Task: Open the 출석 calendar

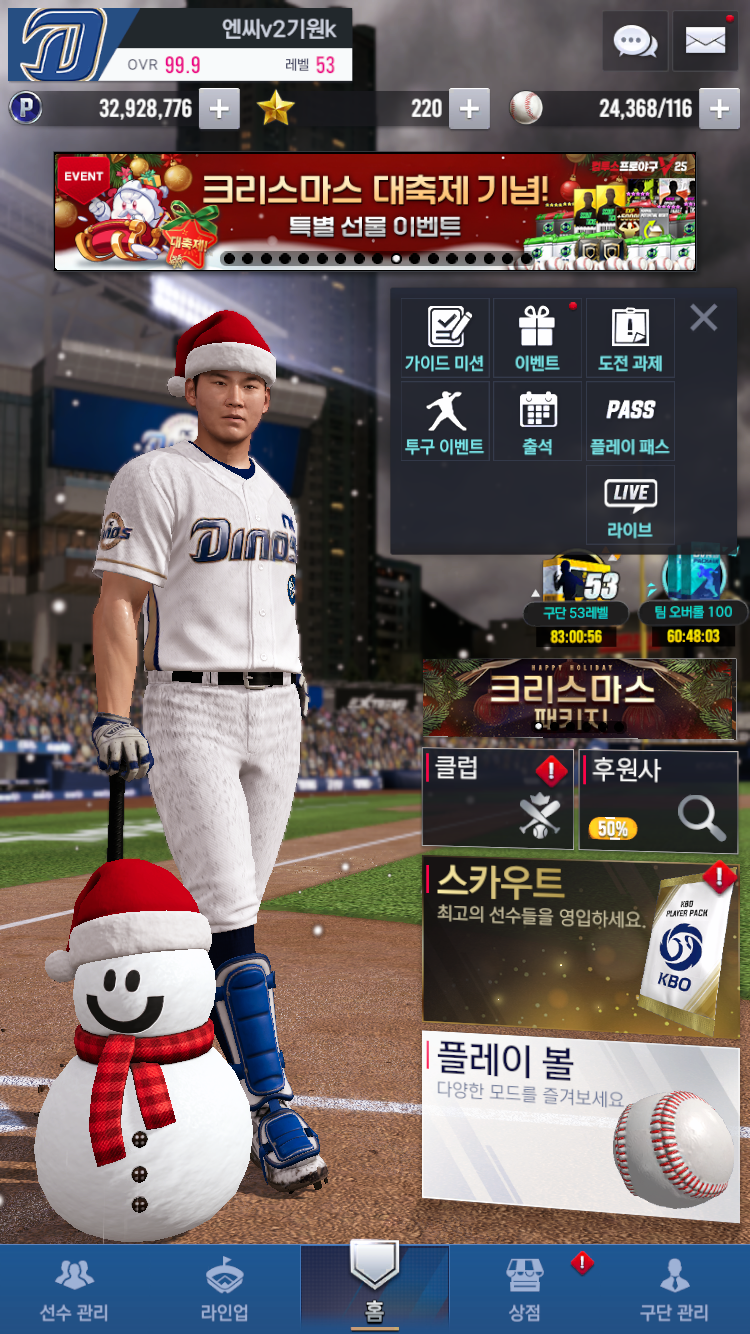Action: [x=537, y=422]
